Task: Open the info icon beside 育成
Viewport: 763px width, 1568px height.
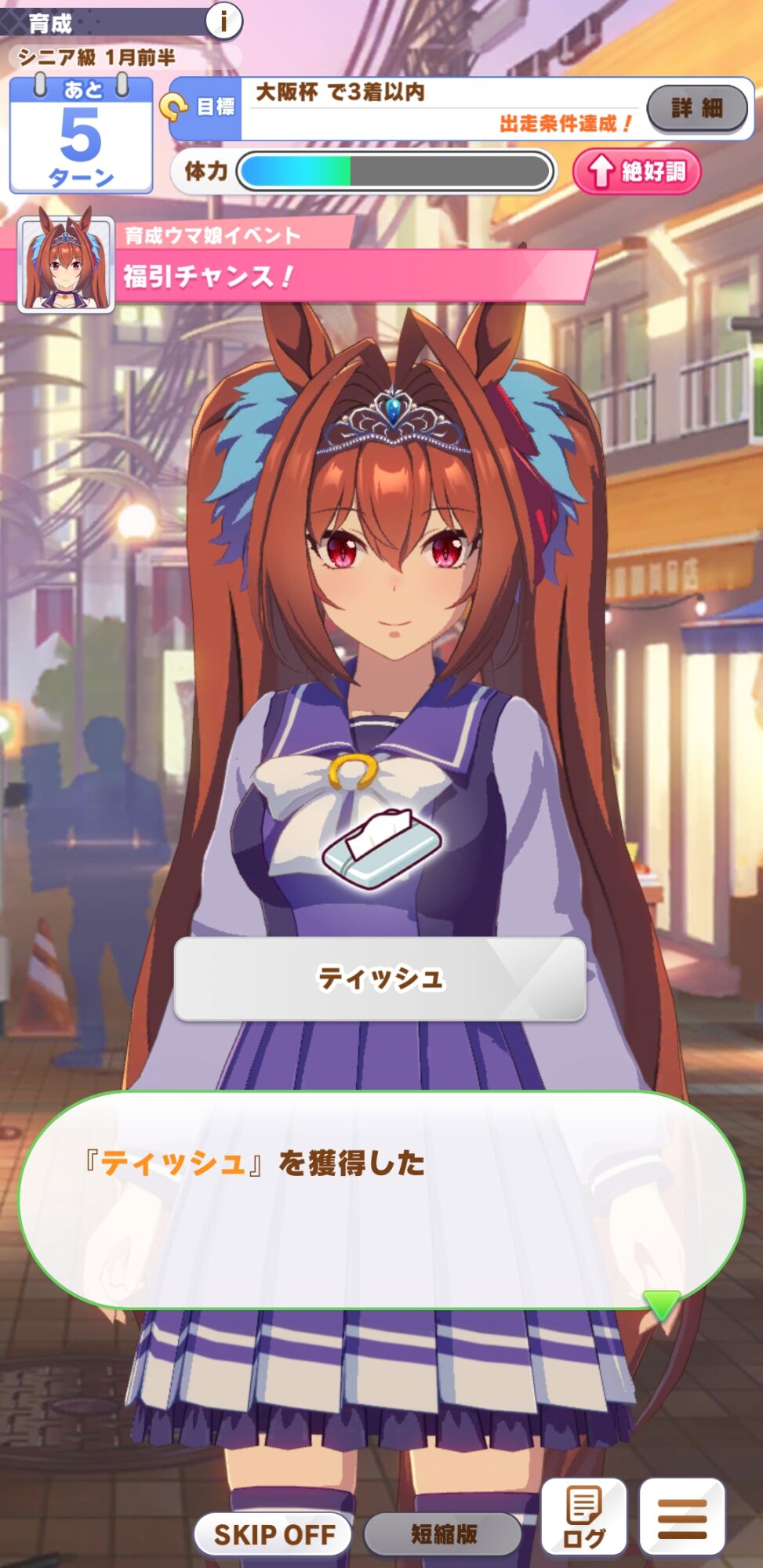Action: 223,21
